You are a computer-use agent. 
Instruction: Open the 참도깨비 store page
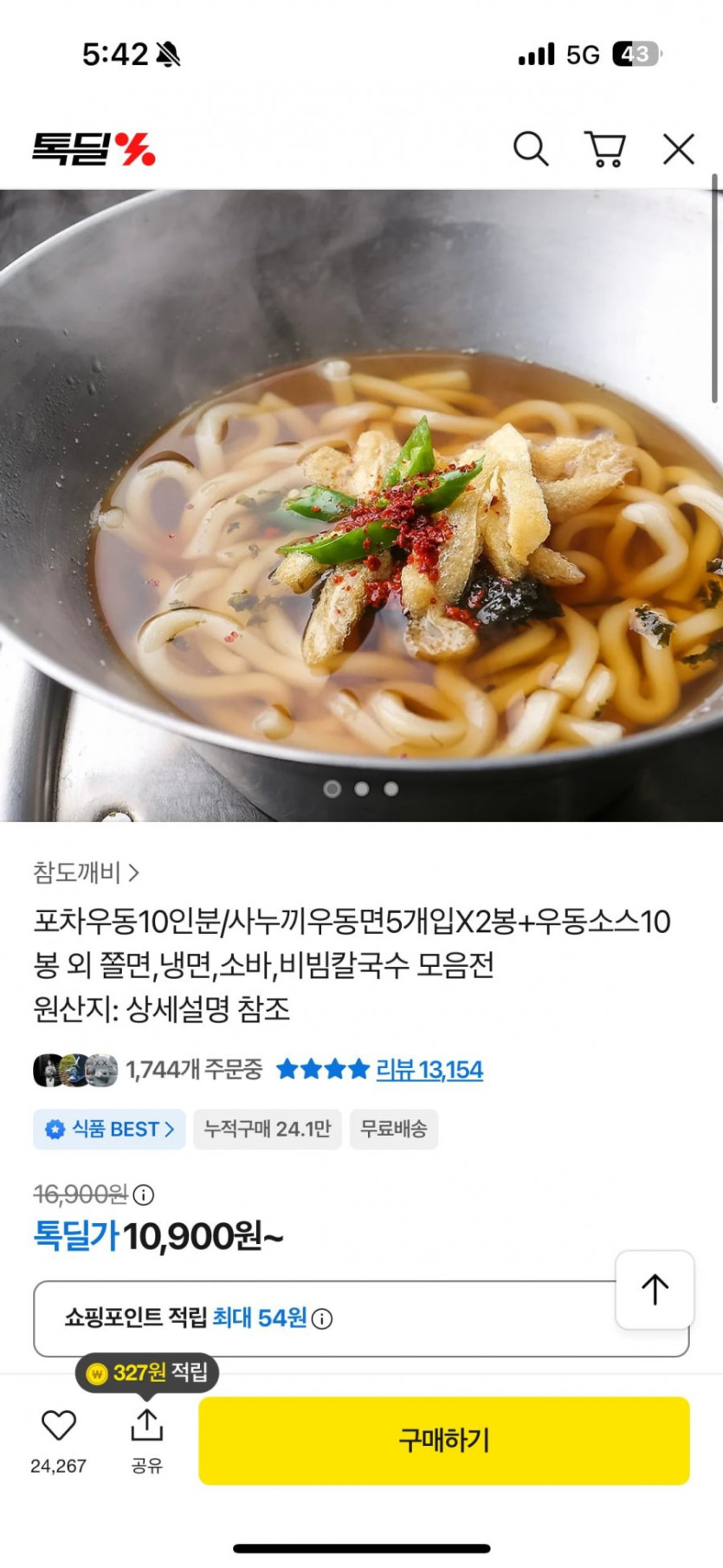click(86, 872)
